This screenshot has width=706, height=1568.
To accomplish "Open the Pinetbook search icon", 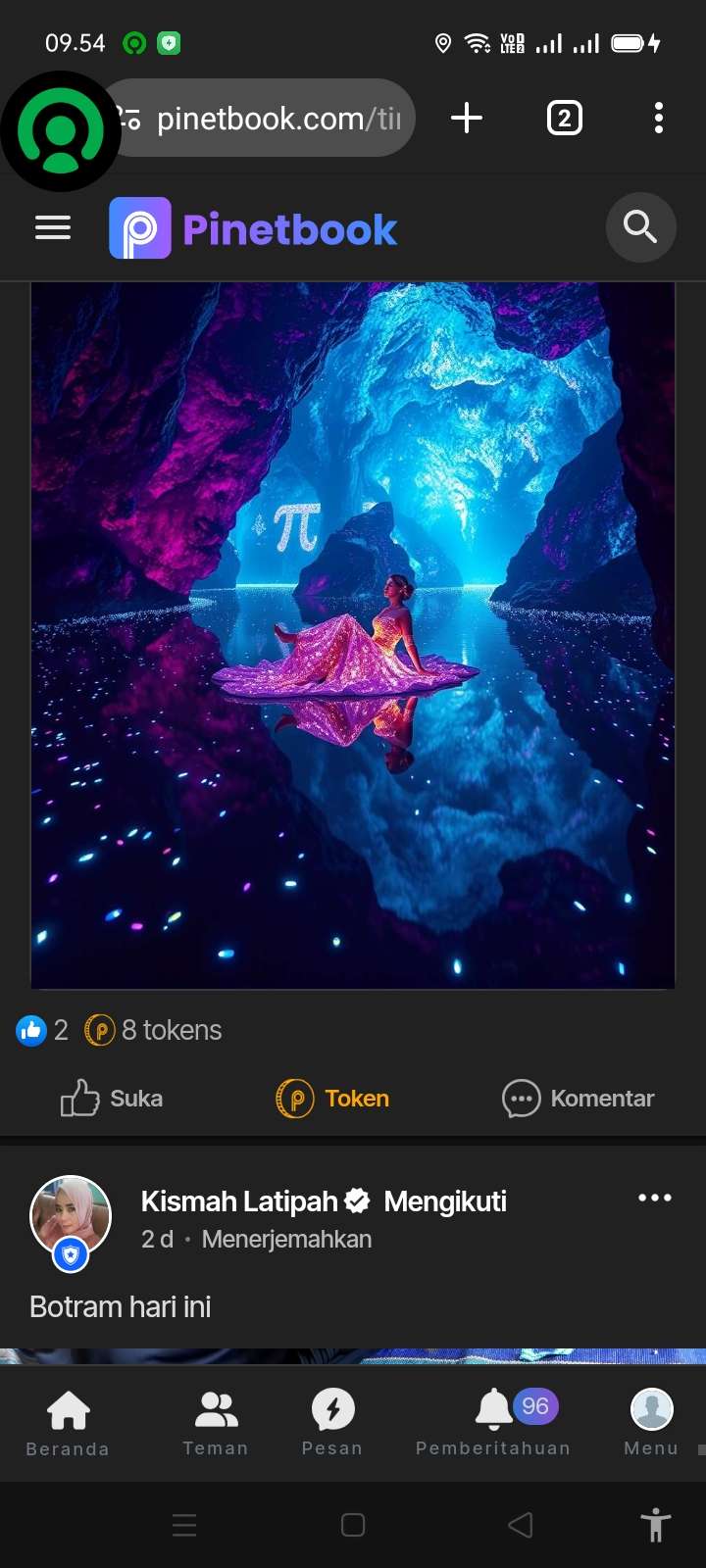I will (641, 226).
